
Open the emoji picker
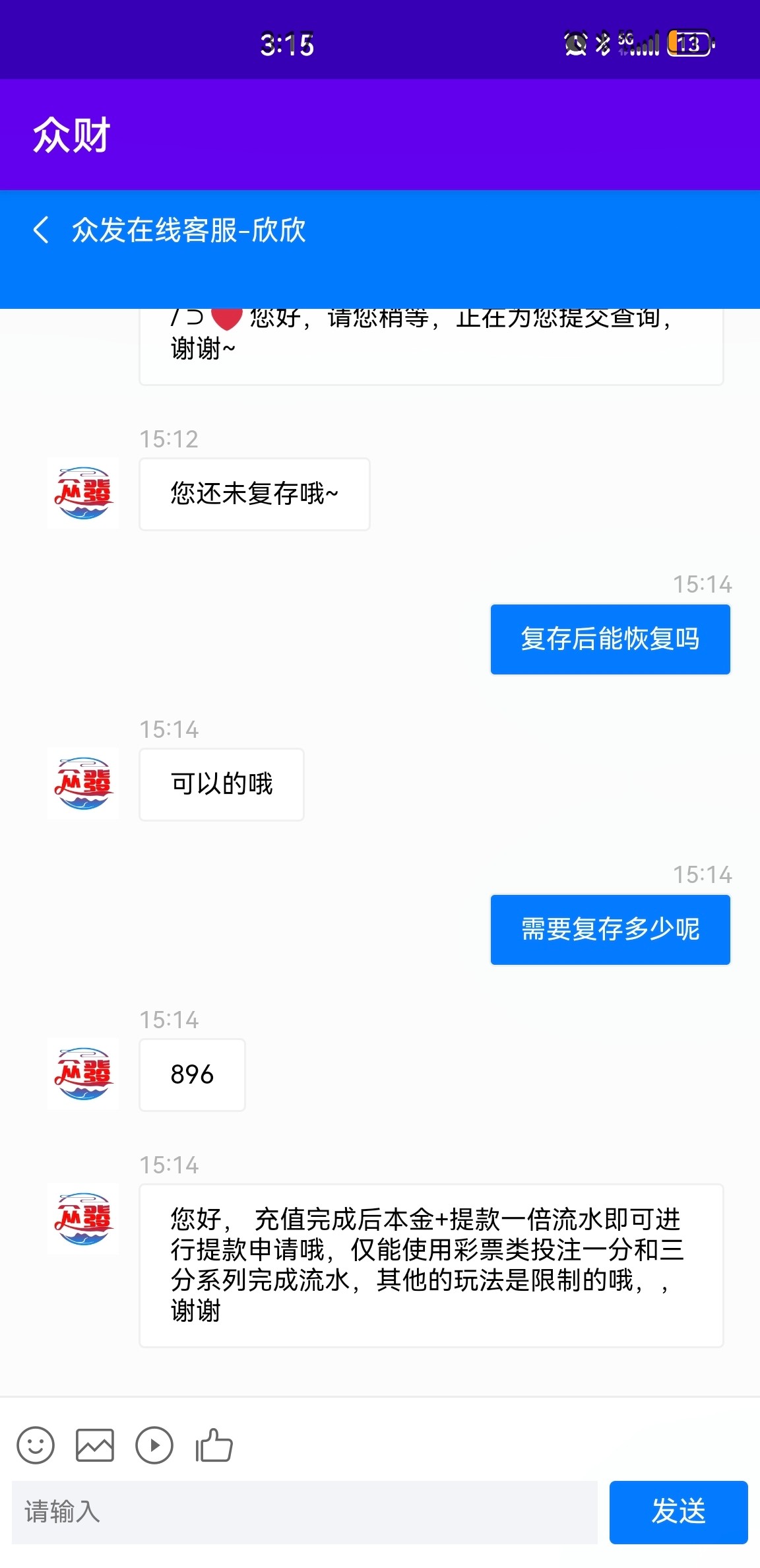tap(36, 1446)
